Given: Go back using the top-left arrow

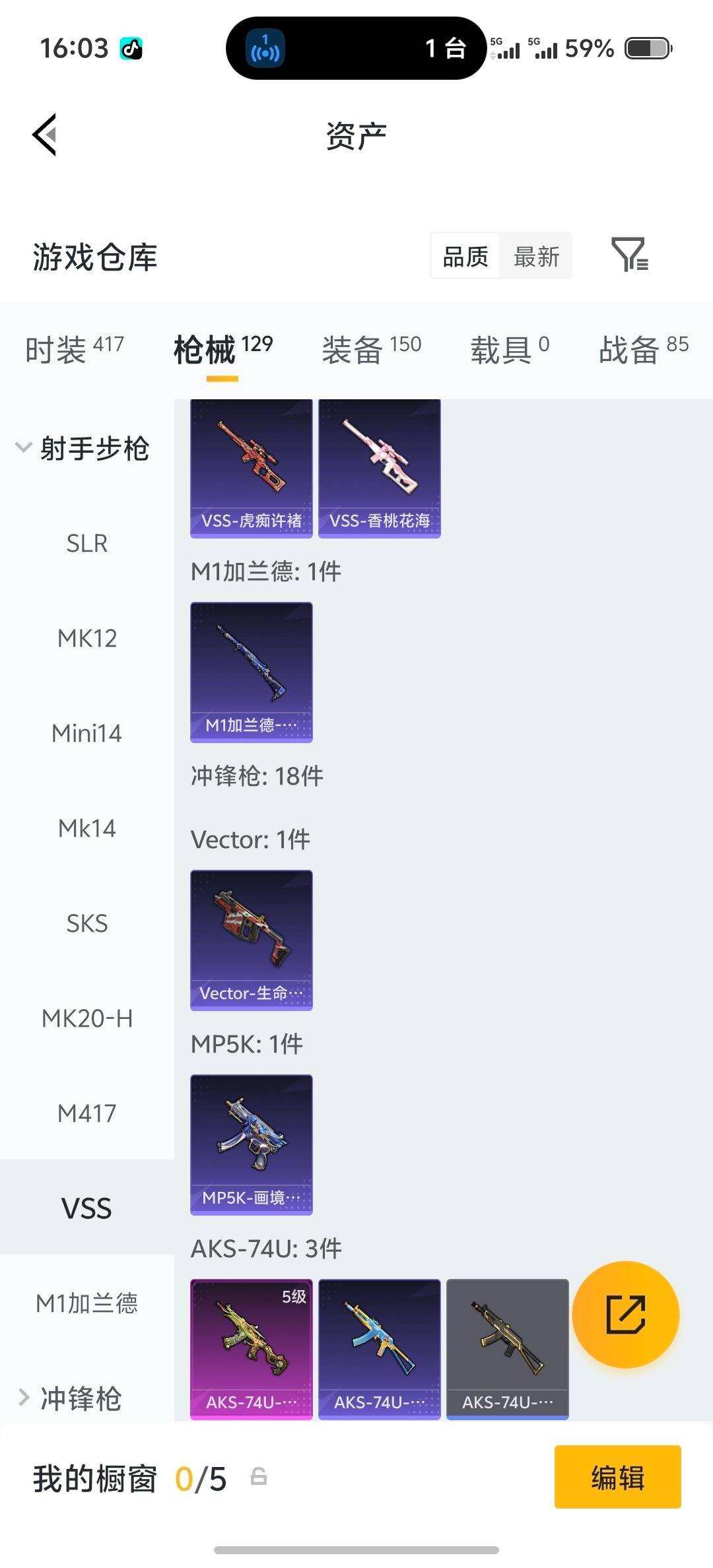Looking at the screenshot, I should point(44,134).
